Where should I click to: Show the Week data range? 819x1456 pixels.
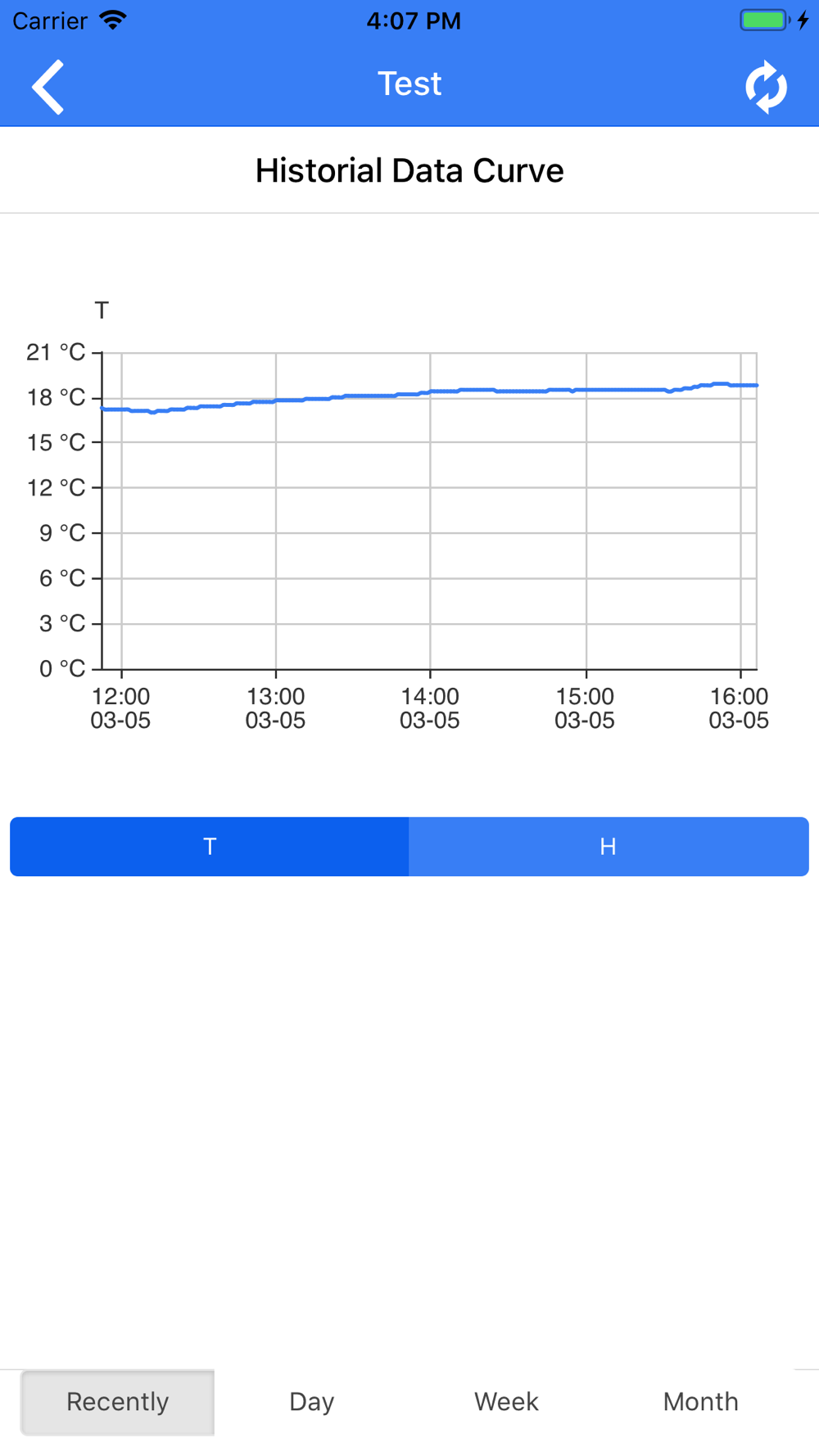pyautogui.click(x=506, y=1401)
